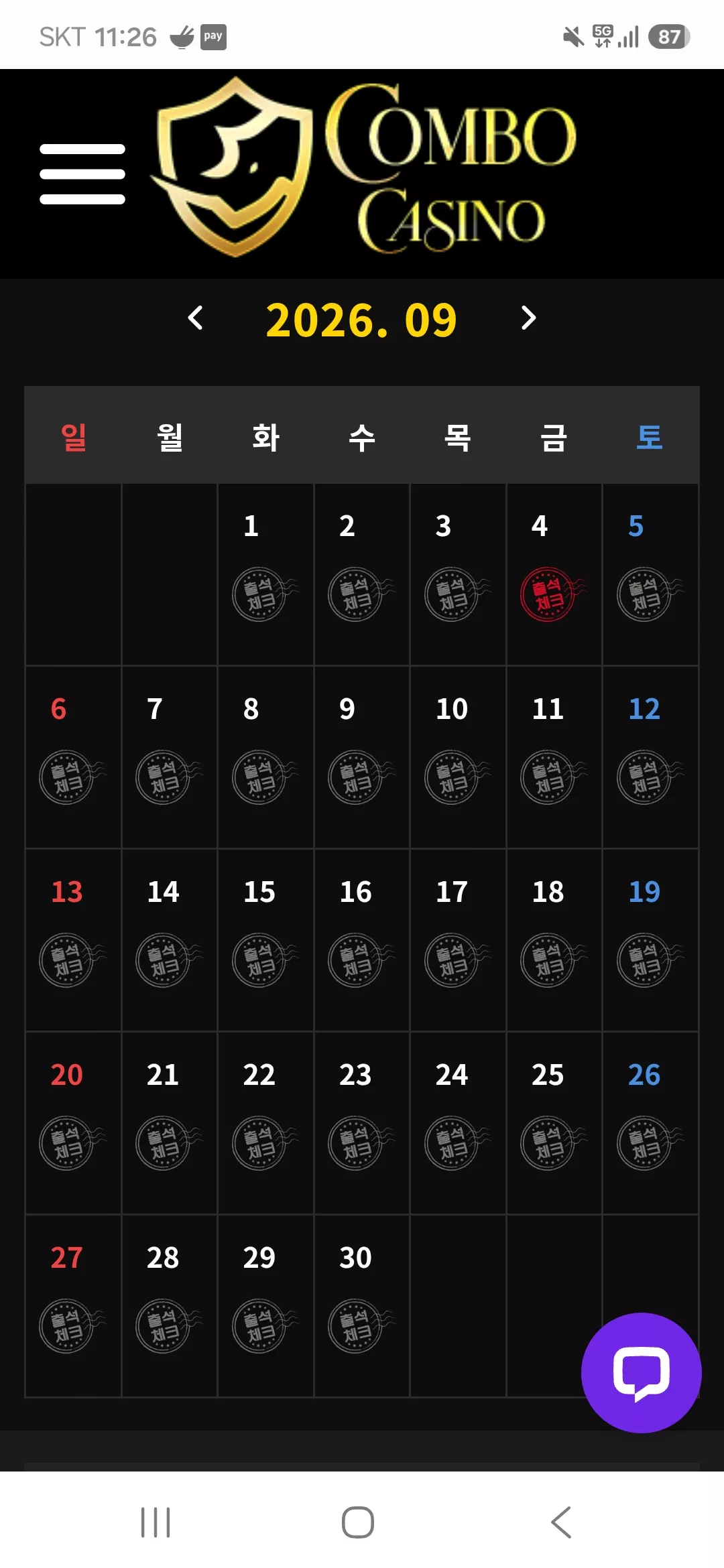Tap the Combo Casino logo
Image resolution: width=724 pixels, height=1568 pixels.
tap(363, 168)
